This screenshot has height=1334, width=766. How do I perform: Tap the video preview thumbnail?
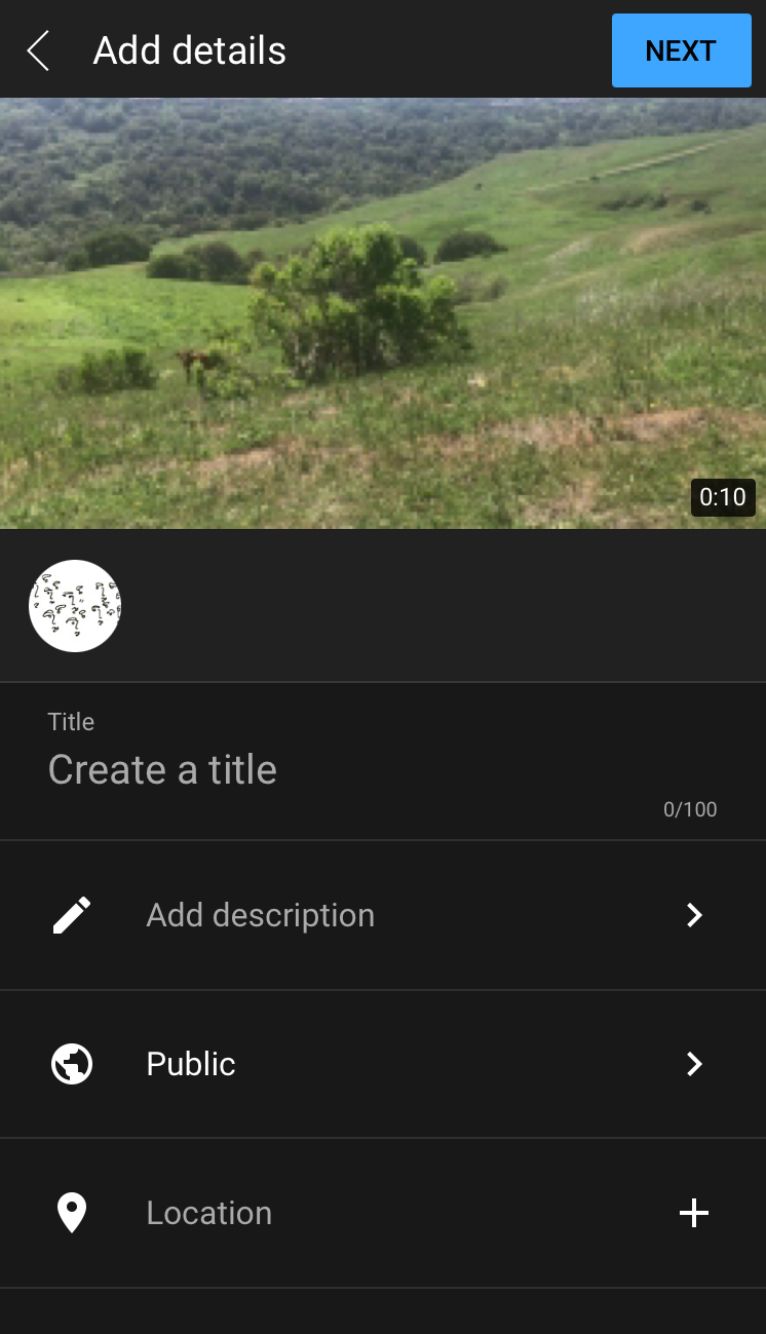click(x=382, y=313)
